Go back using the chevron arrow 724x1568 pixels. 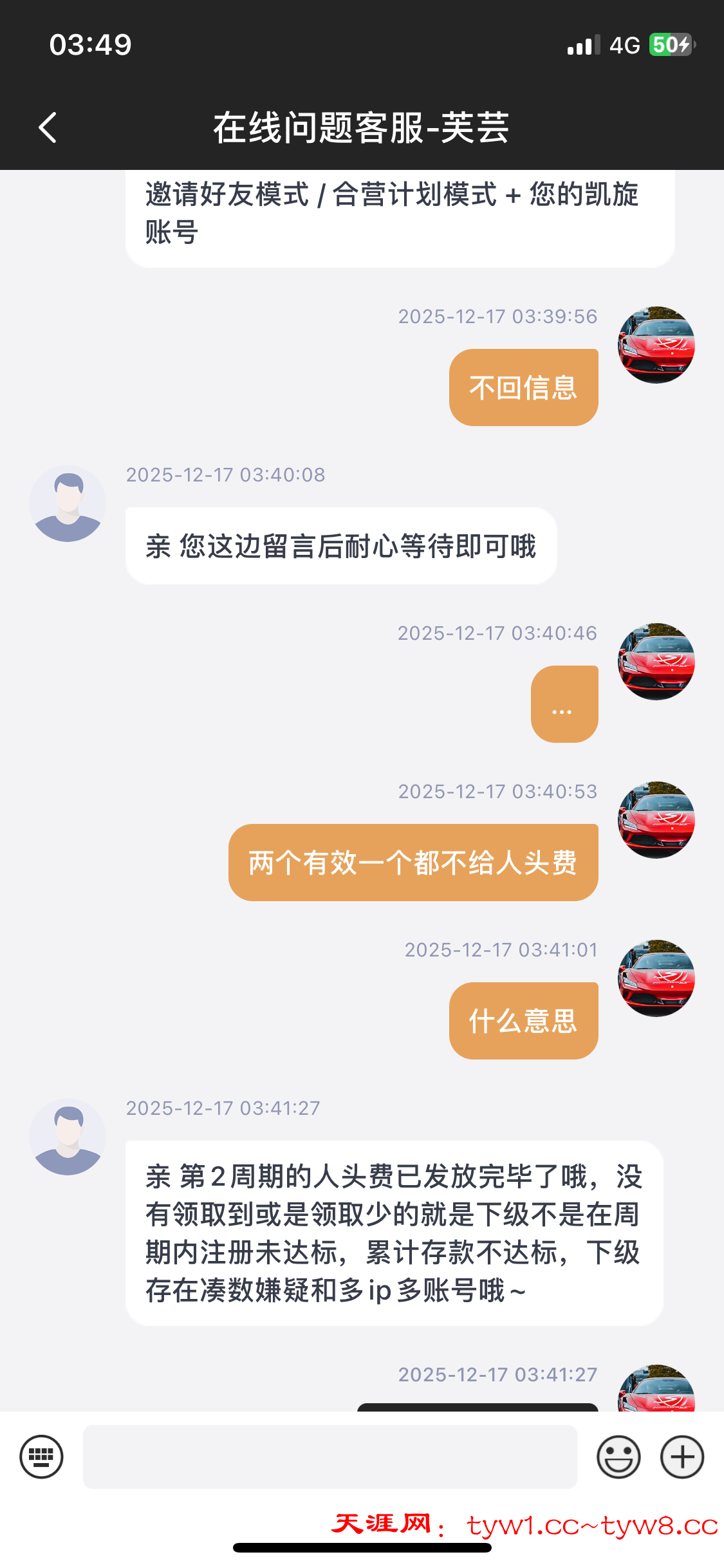click(46, 127)
